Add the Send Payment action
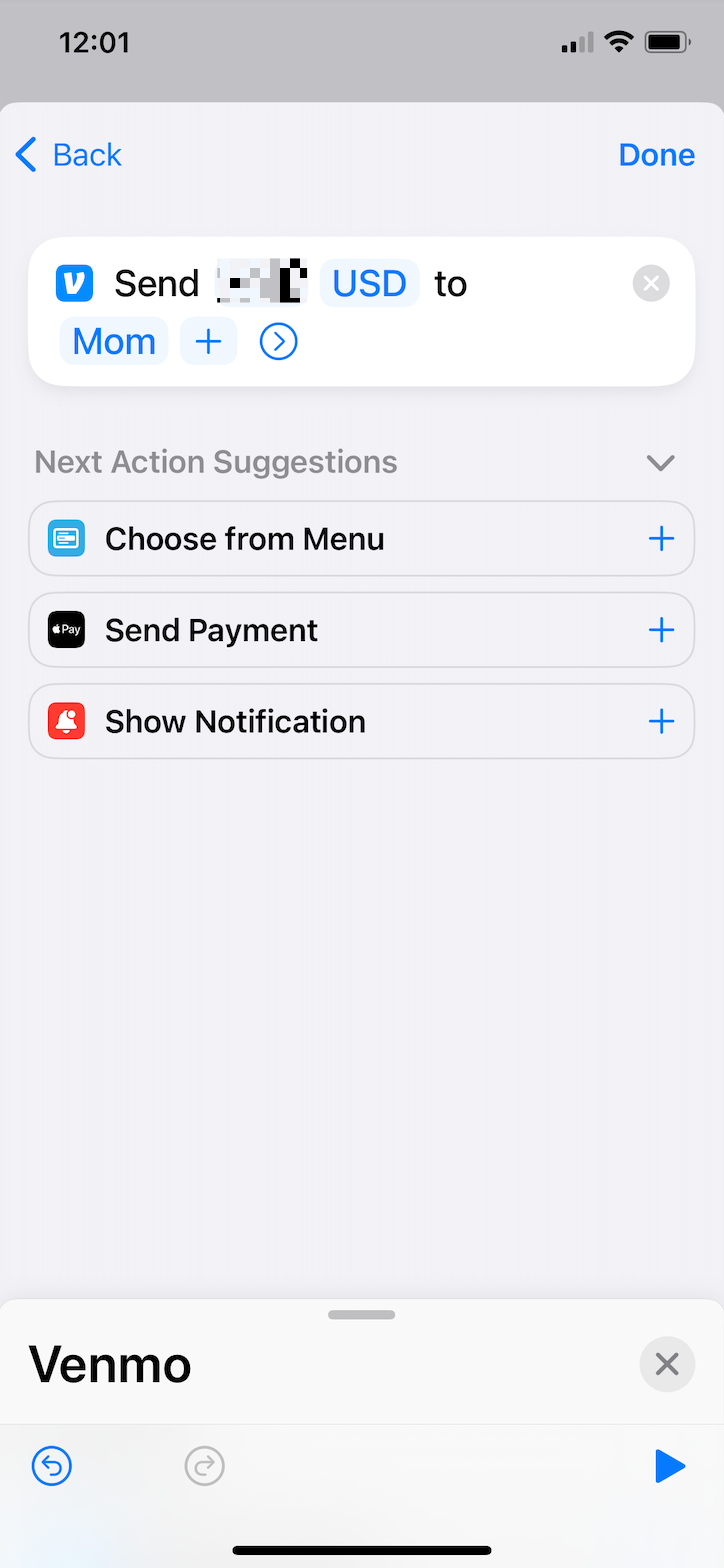The width and height of the screenshot is (724, 1568). point(661,630)
